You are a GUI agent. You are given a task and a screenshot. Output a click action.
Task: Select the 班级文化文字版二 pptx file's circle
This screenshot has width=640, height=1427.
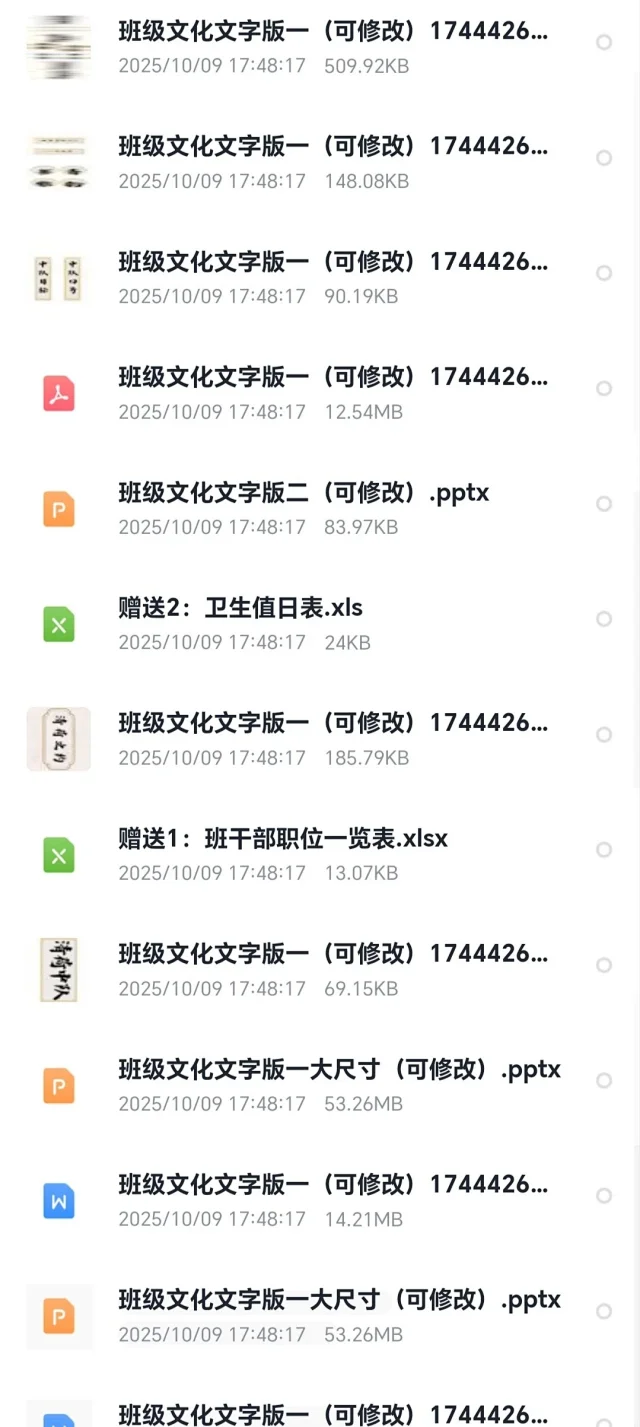[x=604, y=504]
